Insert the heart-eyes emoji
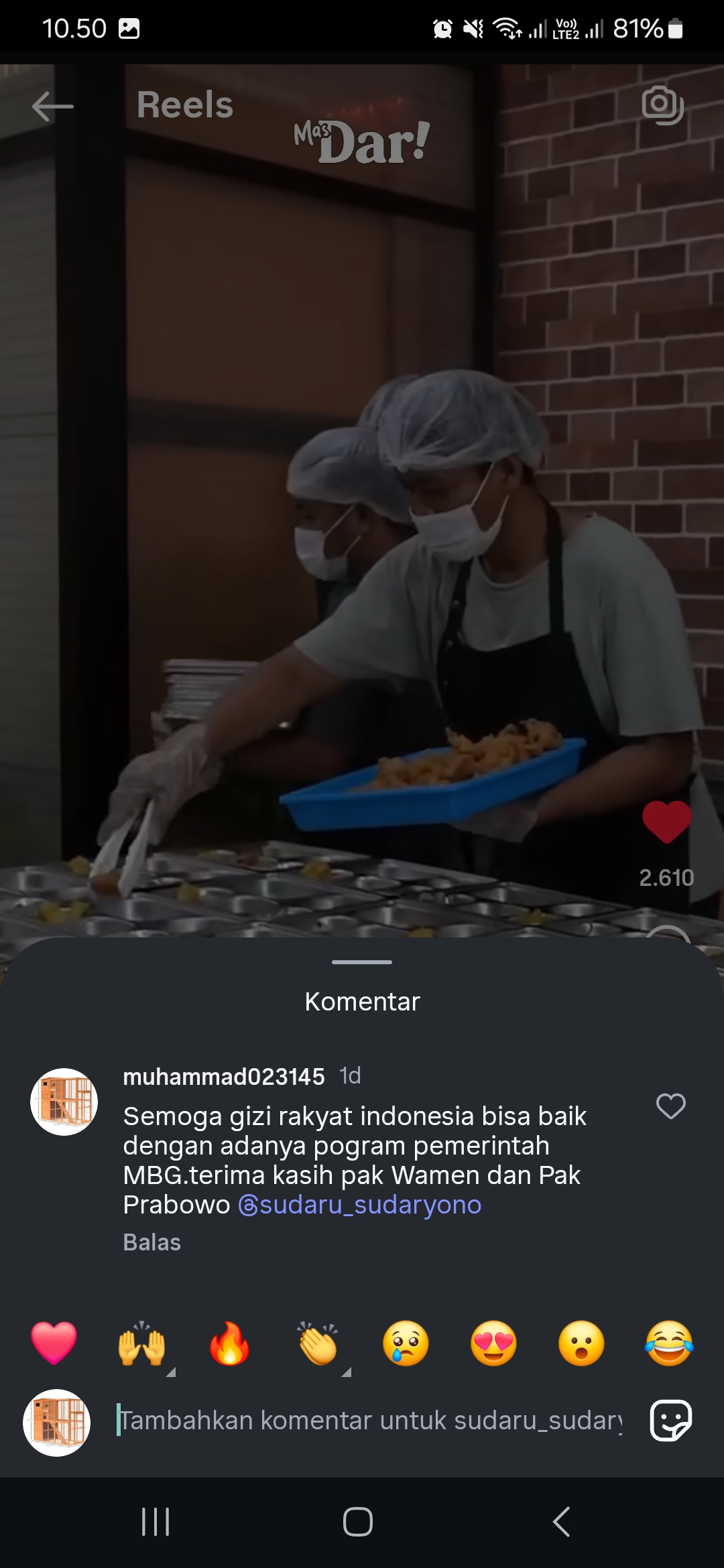 point(493,1343)
